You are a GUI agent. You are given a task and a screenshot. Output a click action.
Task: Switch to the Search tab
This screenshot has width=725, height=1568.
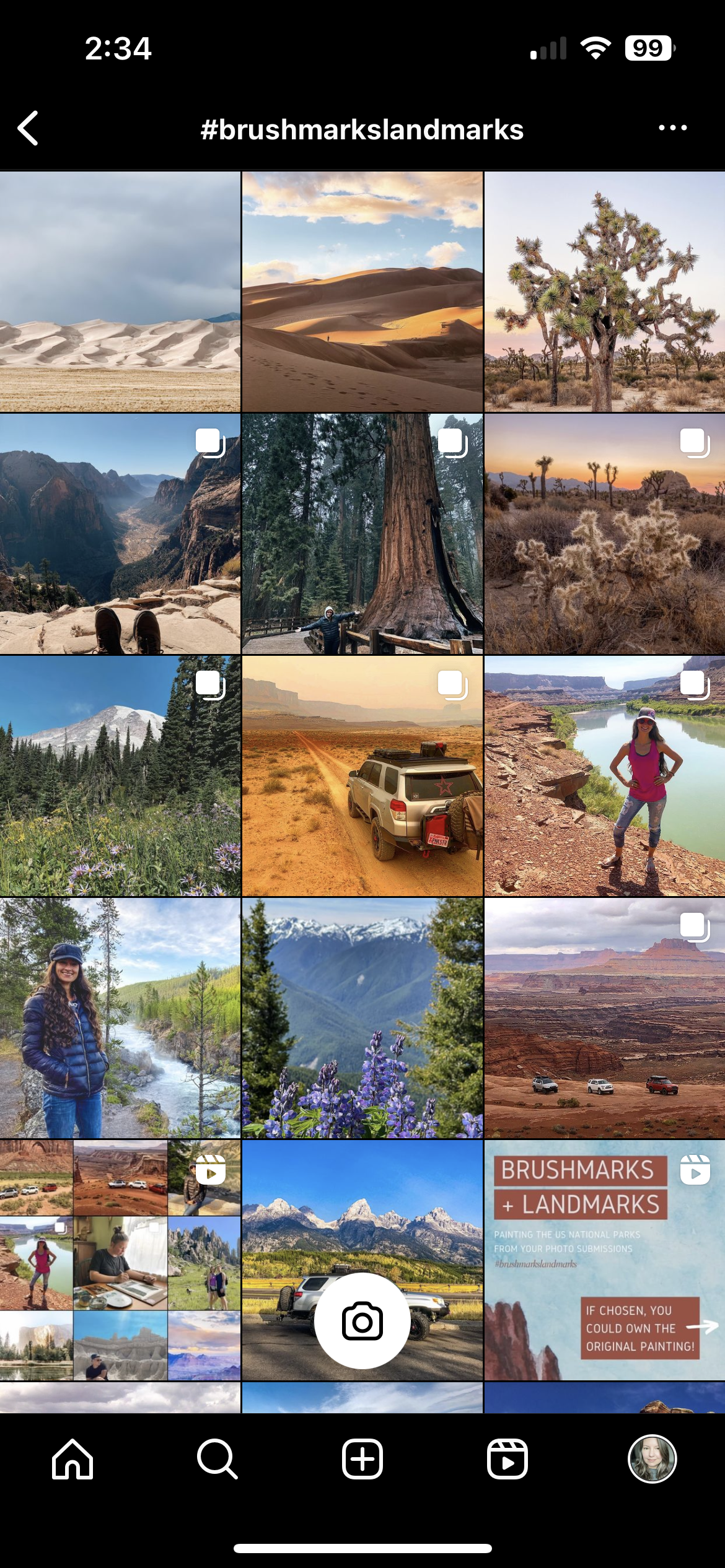217,1458
